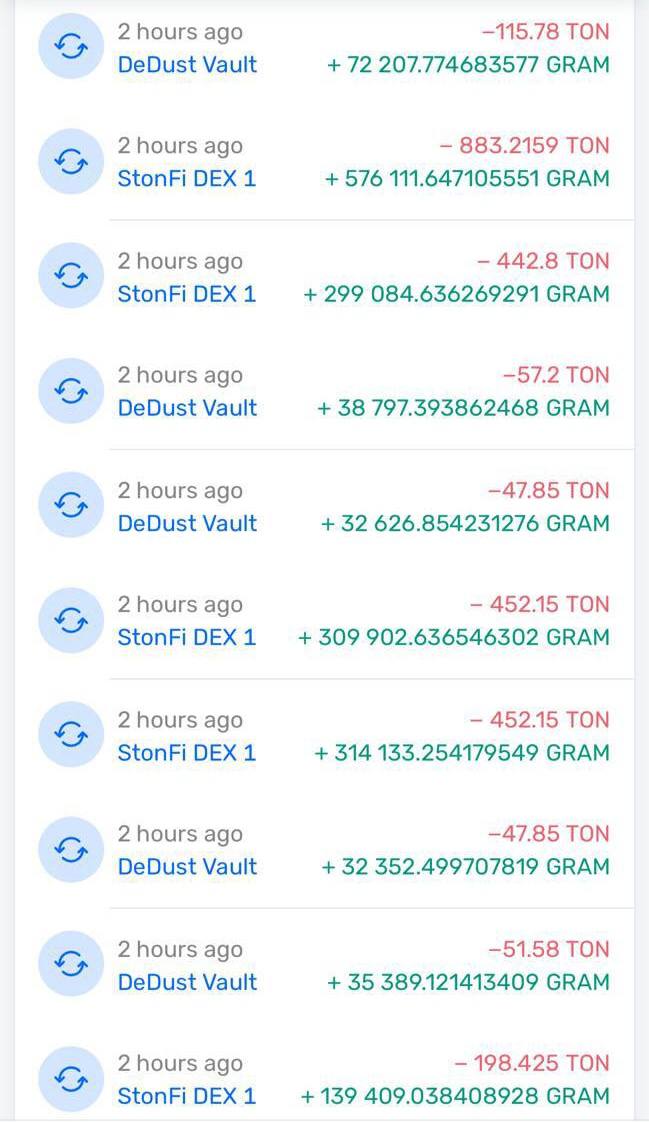
Task: Open the 57.2 TON swap transaction
Action: coord(556,375)
